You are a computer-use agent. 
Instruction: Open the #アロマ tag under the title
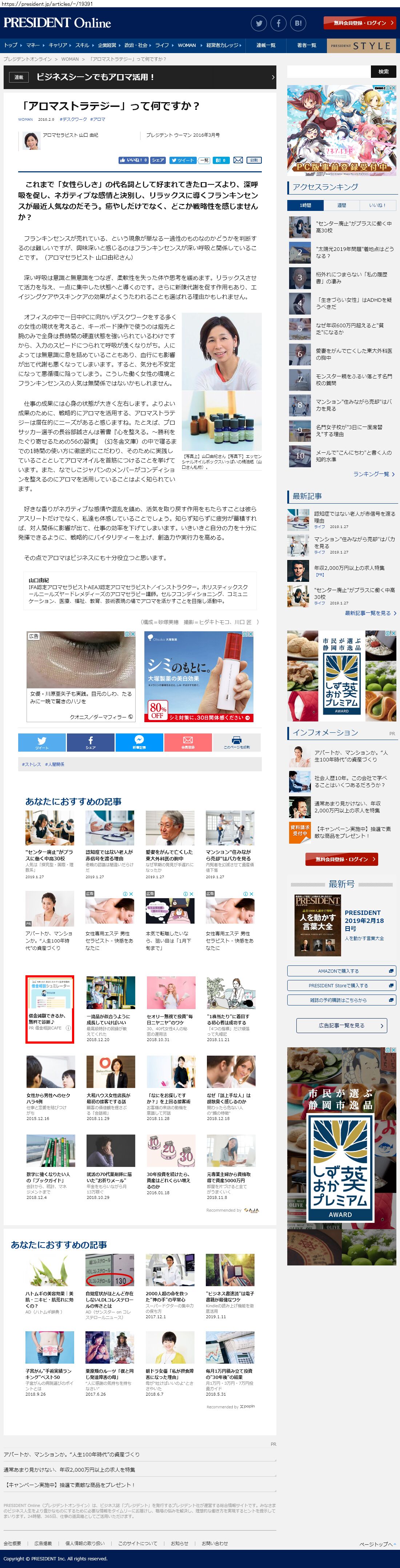(x=97, y=119)
